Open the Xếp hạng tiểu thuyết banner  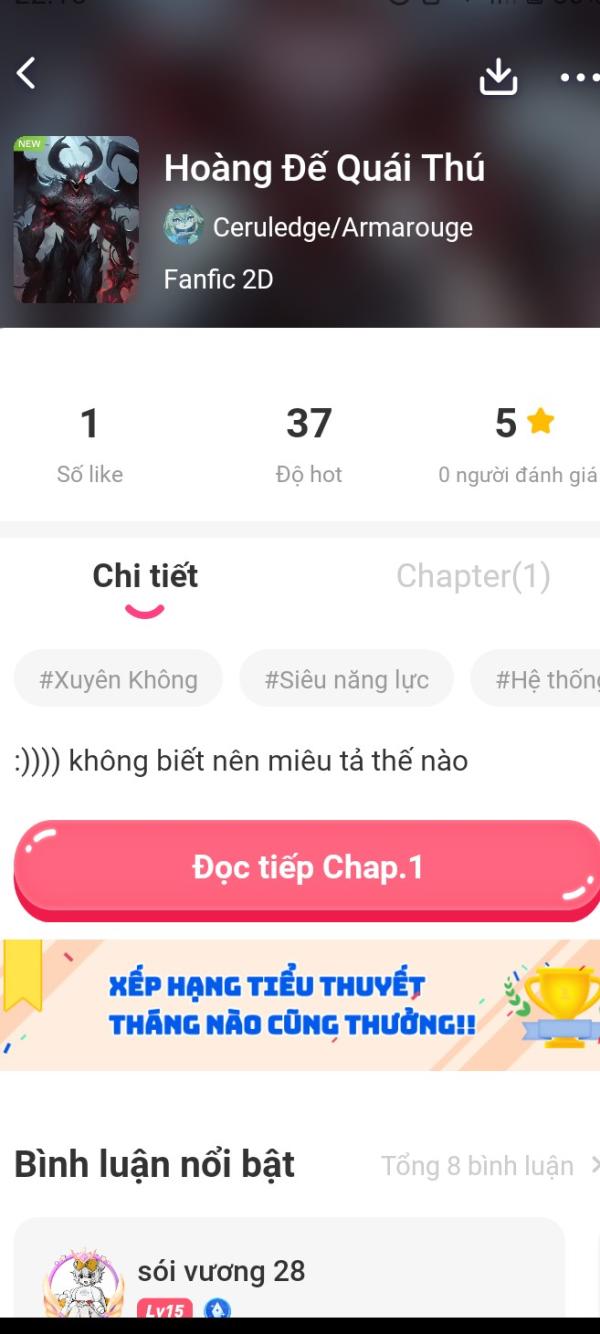click(x=300, y=1005)
